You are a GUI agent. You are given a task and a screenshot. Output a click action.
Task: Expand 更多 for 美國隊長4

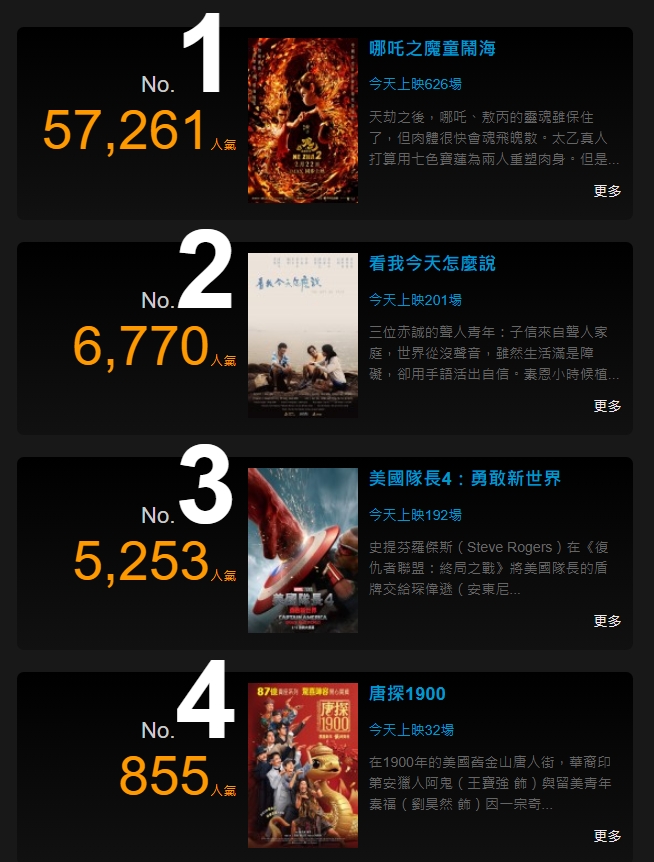[607, 621]
